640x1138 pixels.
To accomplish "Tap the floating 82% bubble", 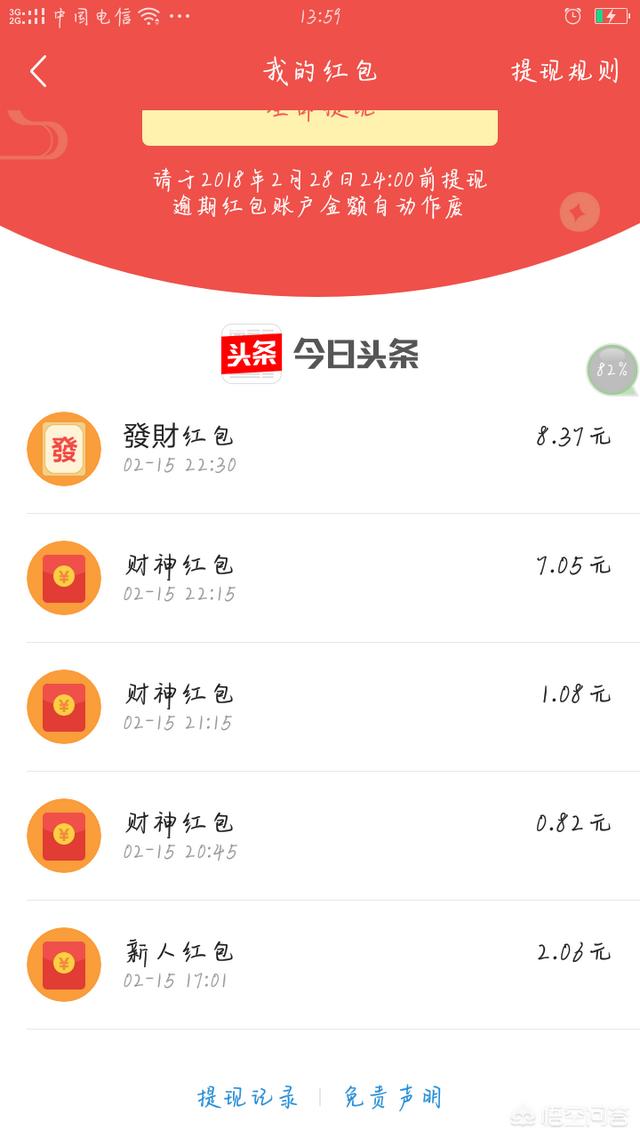I will pos(611,369).
